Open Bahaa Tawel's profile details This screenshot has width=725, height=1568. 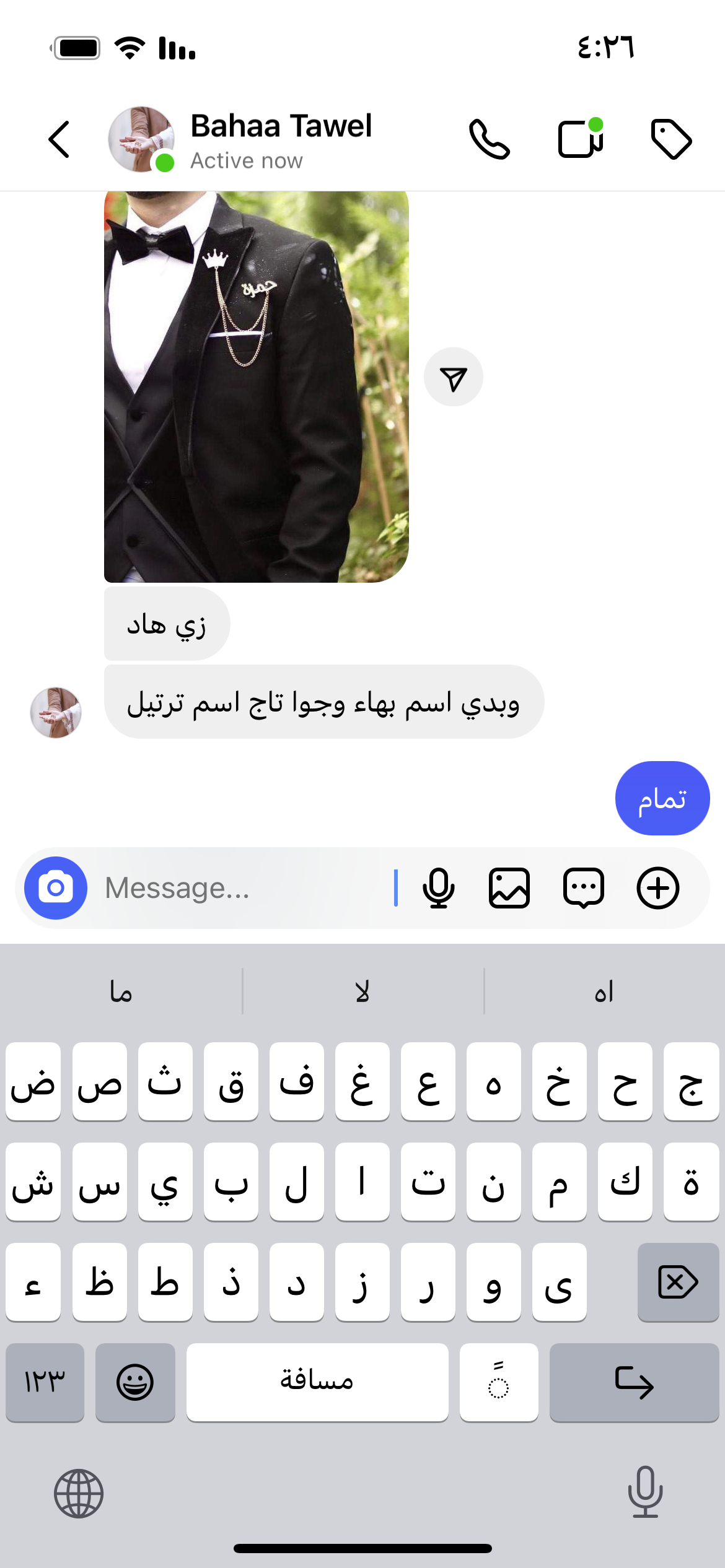click(x=280, y=139)
